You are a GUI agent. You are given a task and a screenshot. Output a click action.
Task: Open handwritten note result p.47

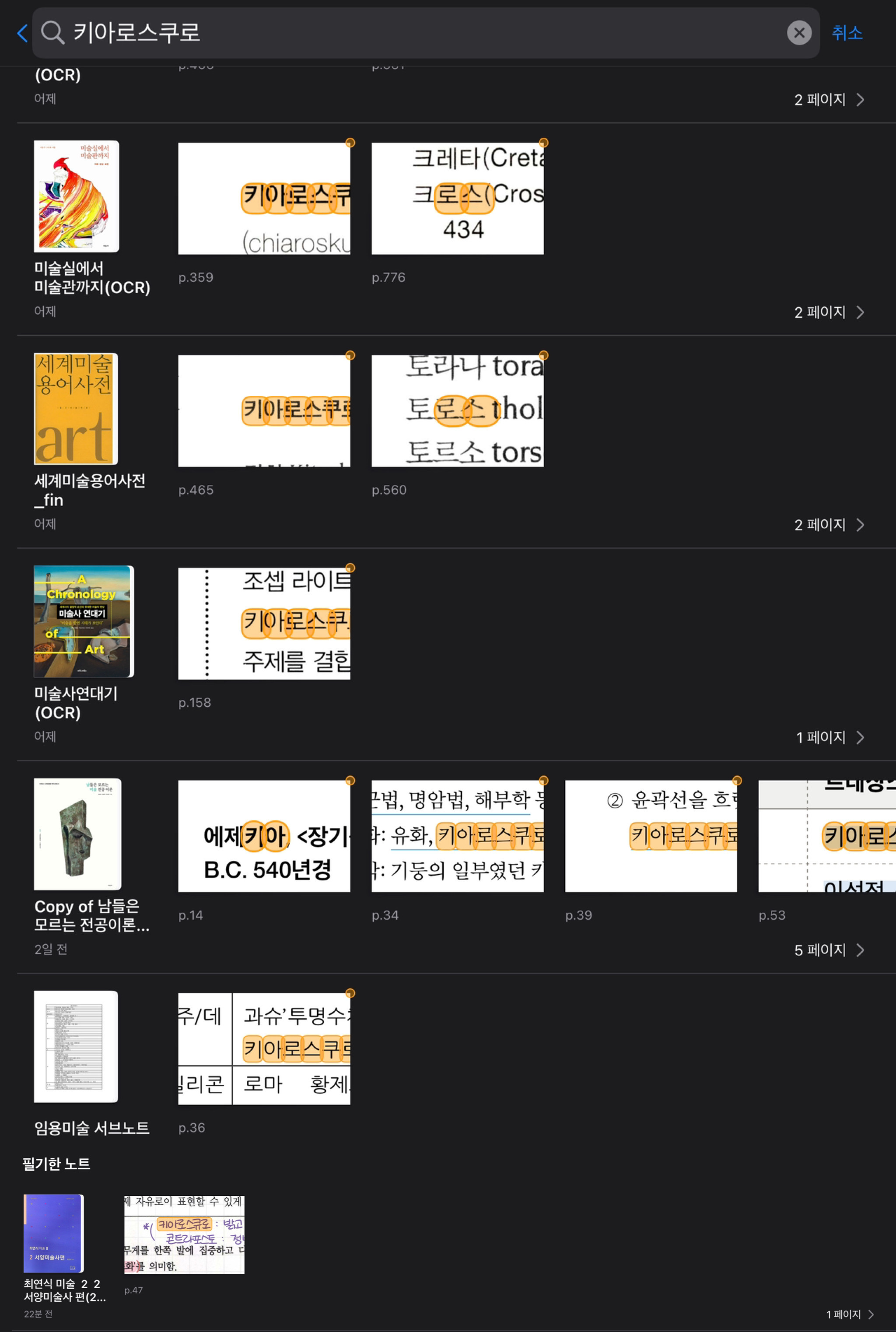184,1234
